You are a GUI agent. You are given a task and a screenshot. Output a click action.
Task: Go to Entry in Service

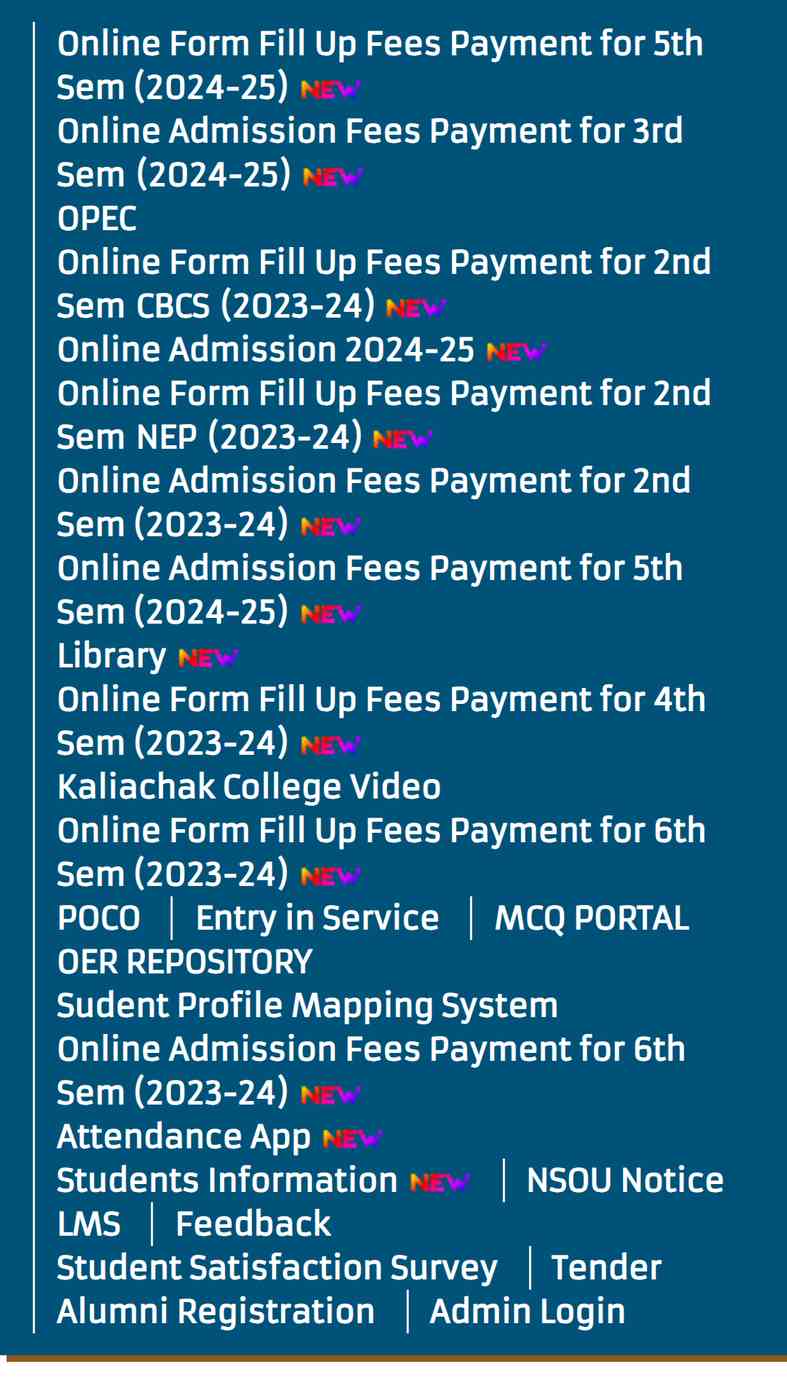317,918
